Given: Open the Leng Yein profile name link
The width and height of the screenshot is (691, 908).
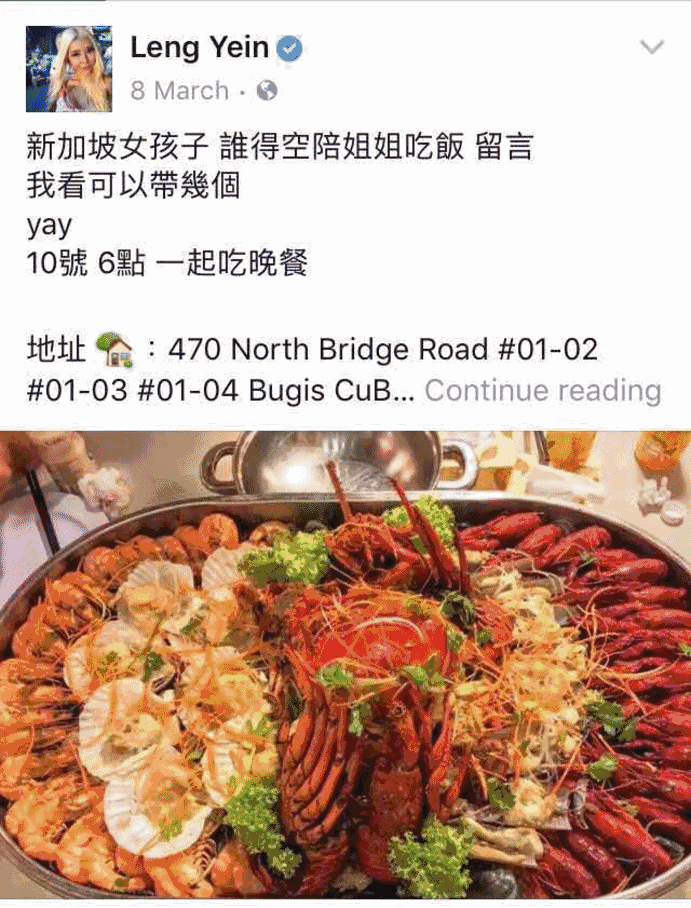Looking at the screenshot, I should click(201, 47).
